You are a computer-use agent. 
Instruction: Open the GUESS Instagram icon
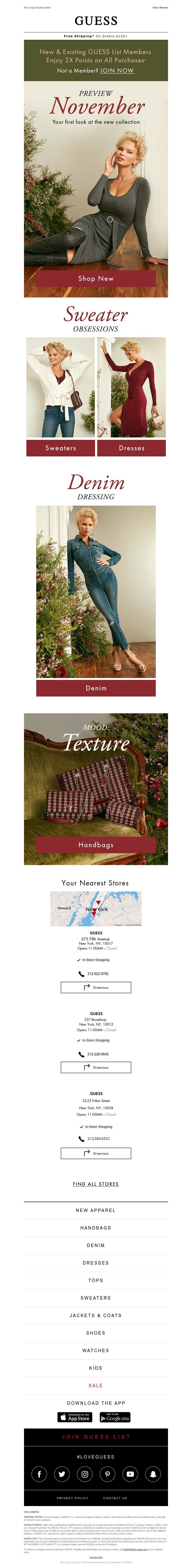tap(85, 1474)
